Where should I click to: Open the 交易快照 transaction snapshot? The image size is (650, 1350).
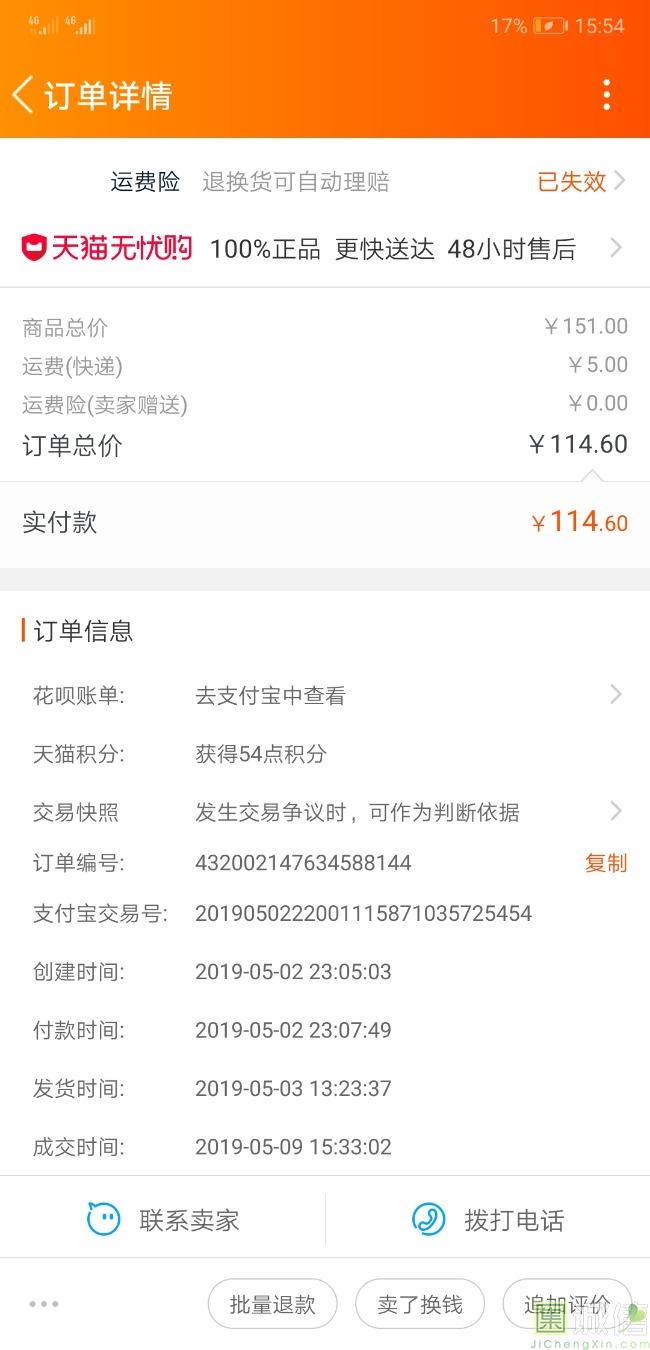[x=325, y=812]
